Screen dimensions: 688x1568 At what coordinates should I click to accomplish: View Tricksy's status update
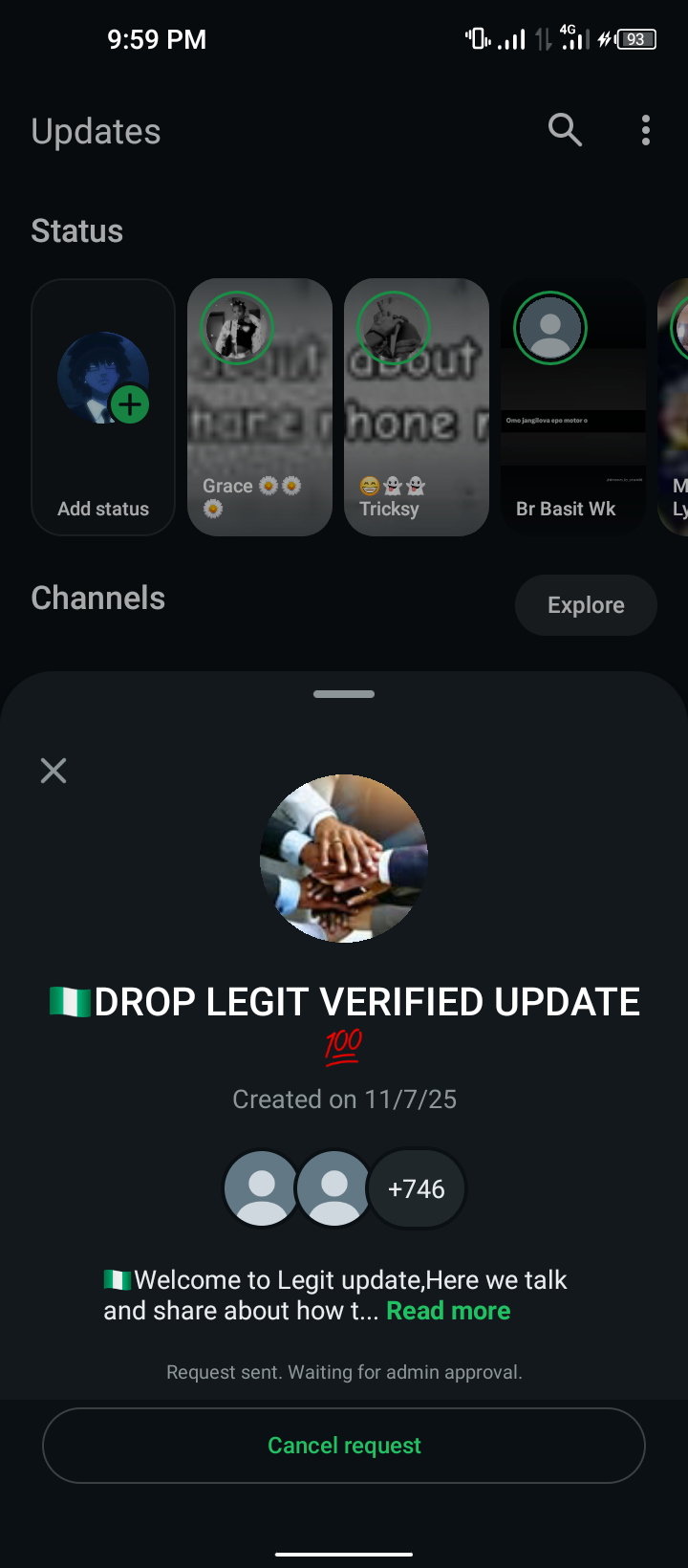(x=417, y=407)
